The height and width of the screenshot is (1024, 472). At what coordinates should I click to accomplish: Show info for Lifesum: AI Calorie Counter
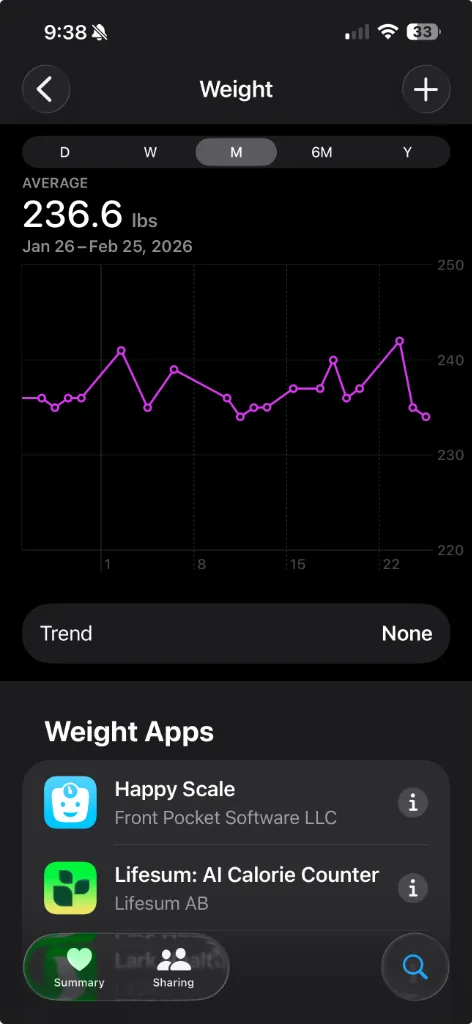(x=413, y=888)
